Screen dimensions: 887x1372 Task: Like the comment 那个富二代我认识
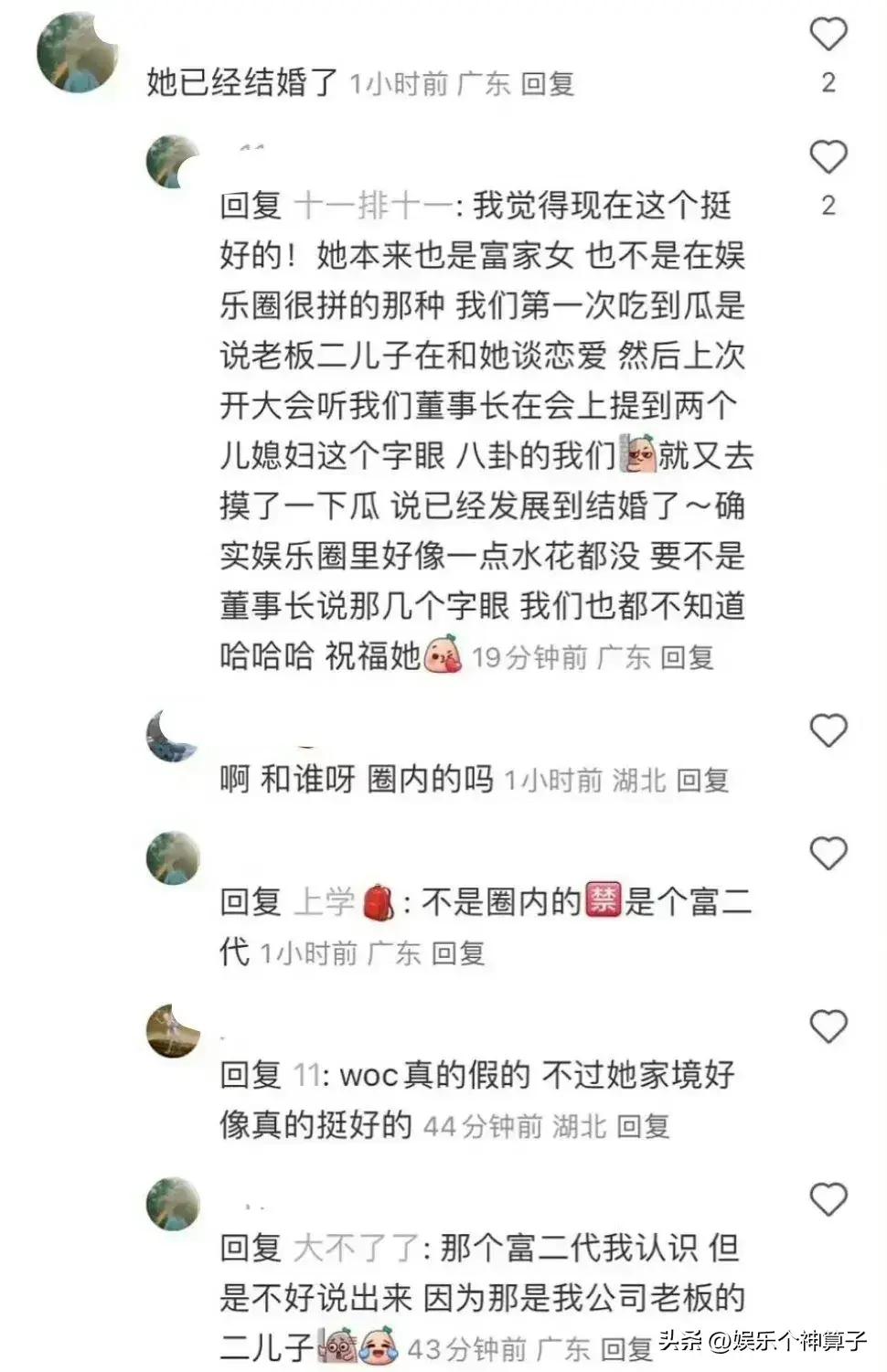[x=828, y=1198]
